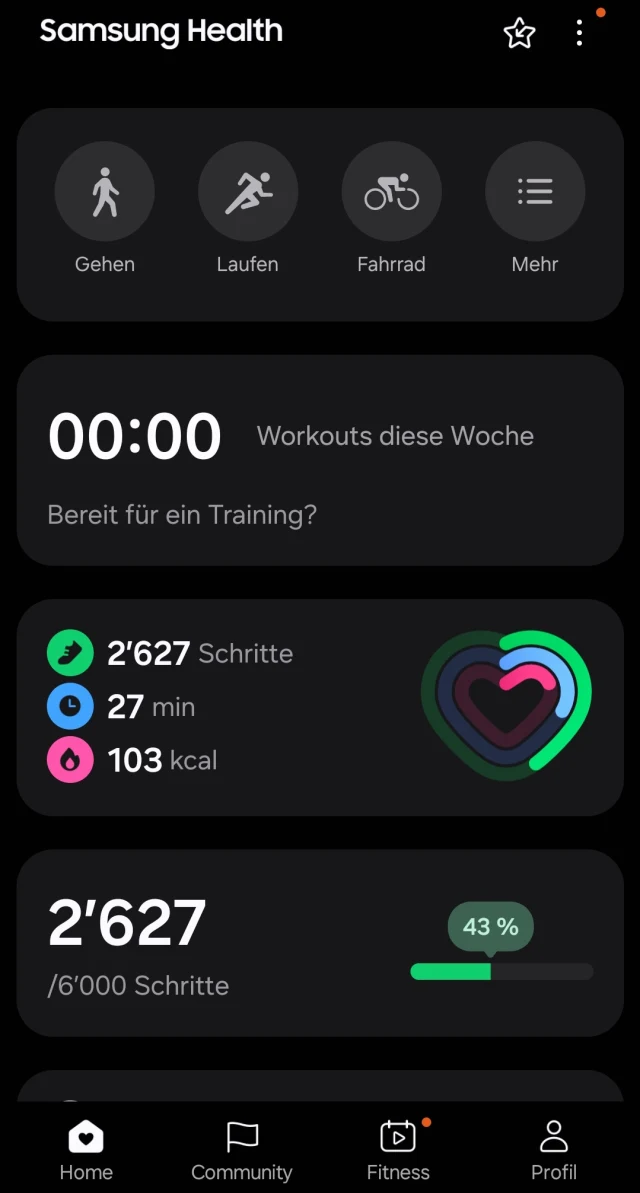
Task: Start a Fahrrad cycling workout
Action: pos(391,192)
